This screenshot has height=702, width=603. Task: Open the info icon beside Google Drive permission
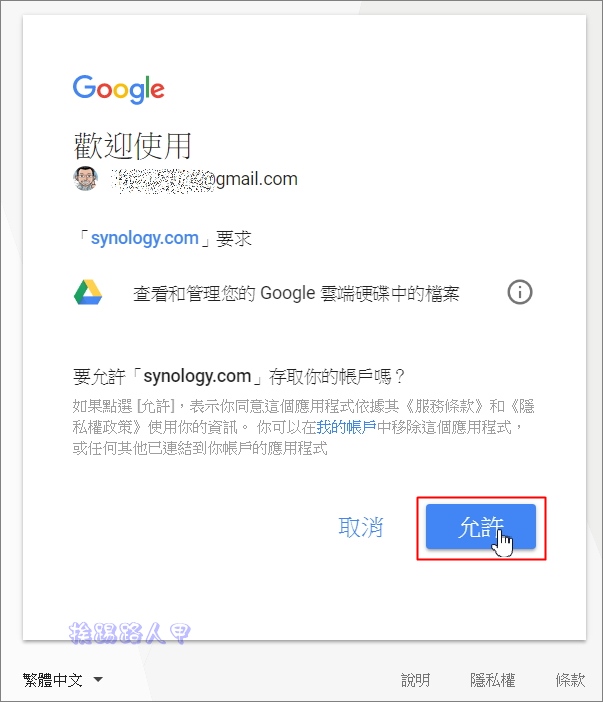point(520,292)
